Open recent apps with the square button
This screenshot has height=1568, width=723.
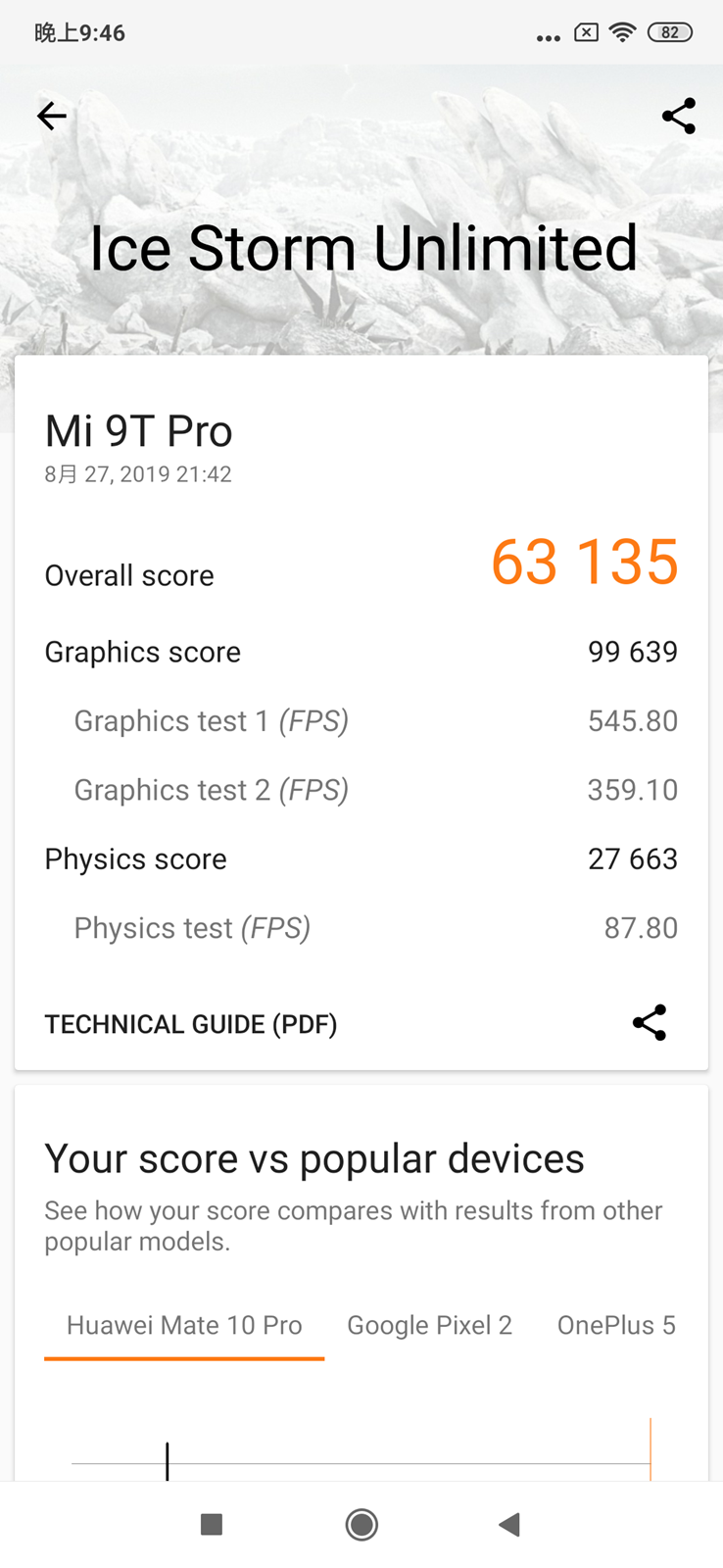(212, 1525)
